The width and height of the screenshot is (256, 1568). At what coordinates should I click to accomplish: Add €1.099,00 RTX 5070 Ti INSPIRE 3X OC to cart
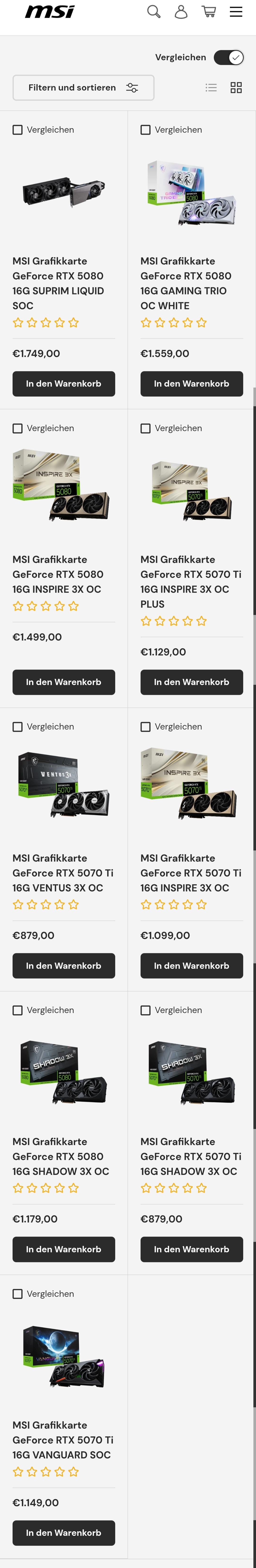(191, 966)
